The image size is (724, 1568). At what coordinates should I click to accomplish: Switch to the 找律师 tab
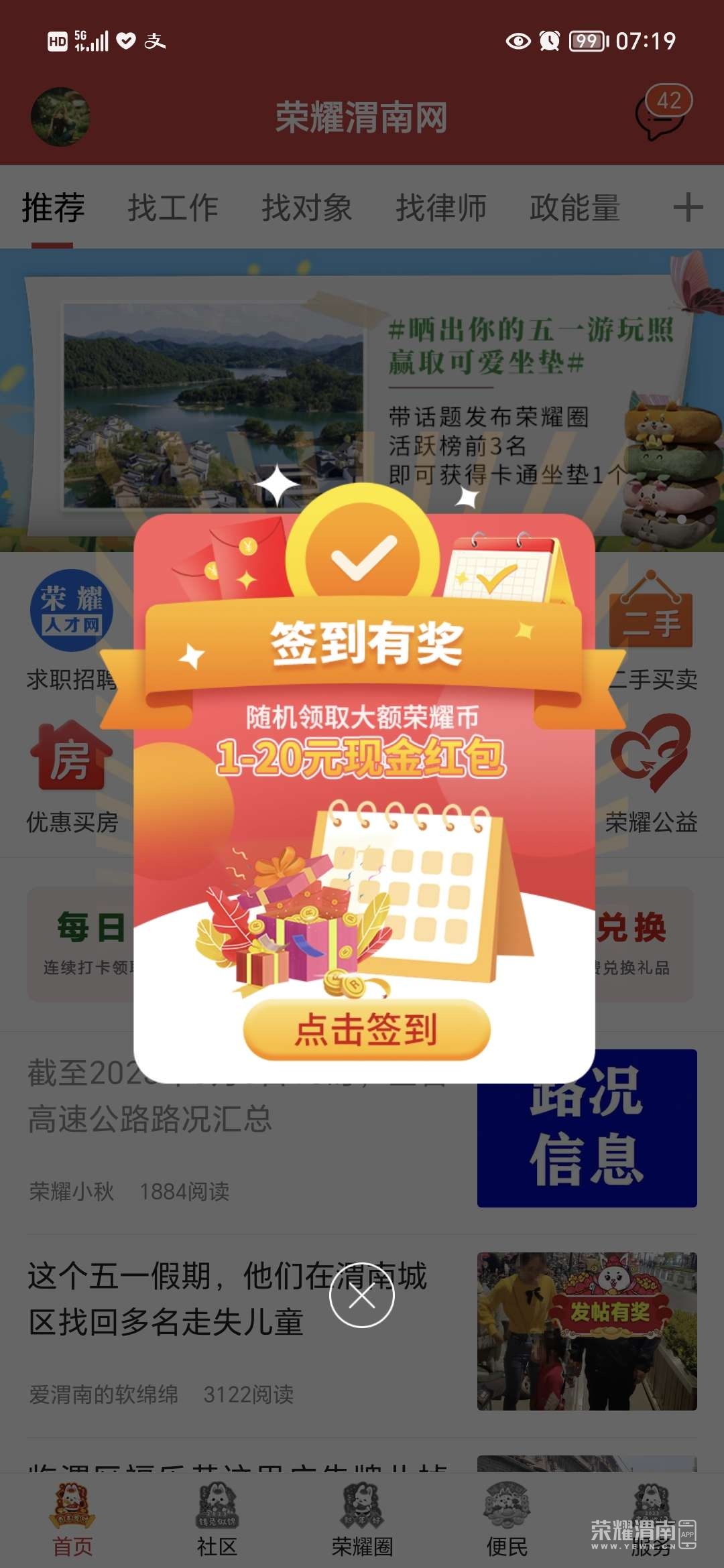(441, 208)
